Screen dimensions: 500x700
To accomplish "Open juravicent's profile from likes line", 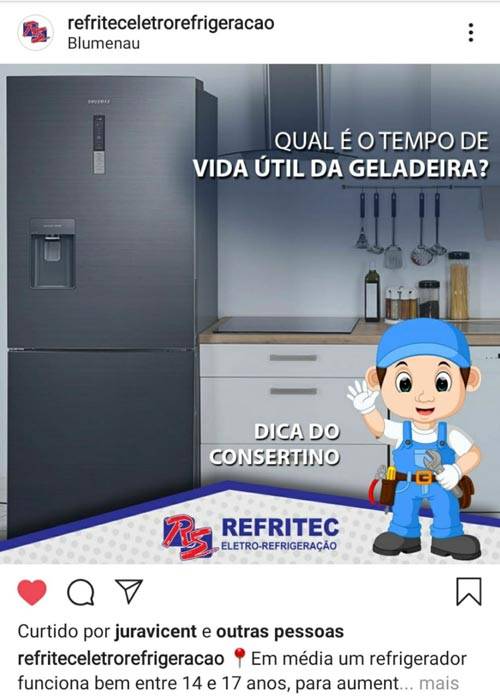I will (155, 631).
